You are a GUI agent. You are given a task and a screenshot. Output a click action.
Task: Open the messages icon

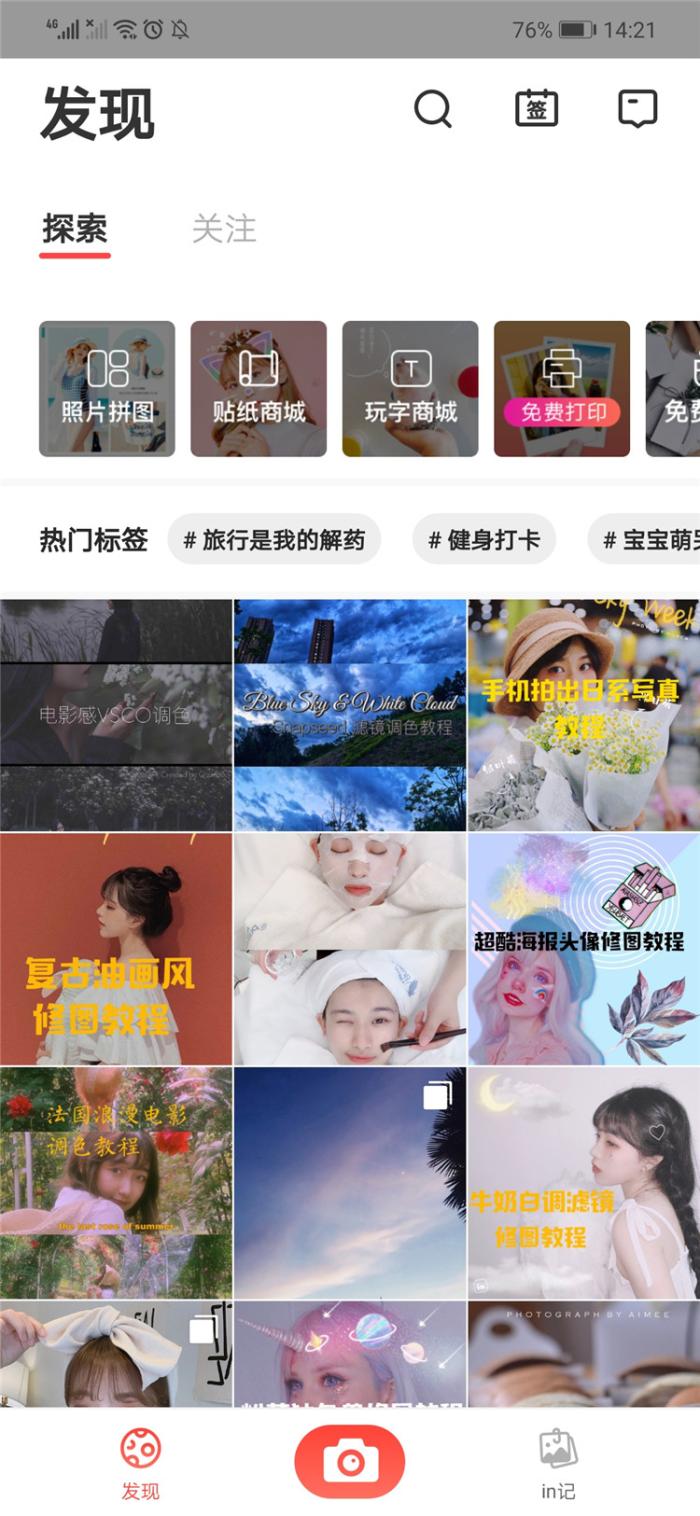click(637, 109)
